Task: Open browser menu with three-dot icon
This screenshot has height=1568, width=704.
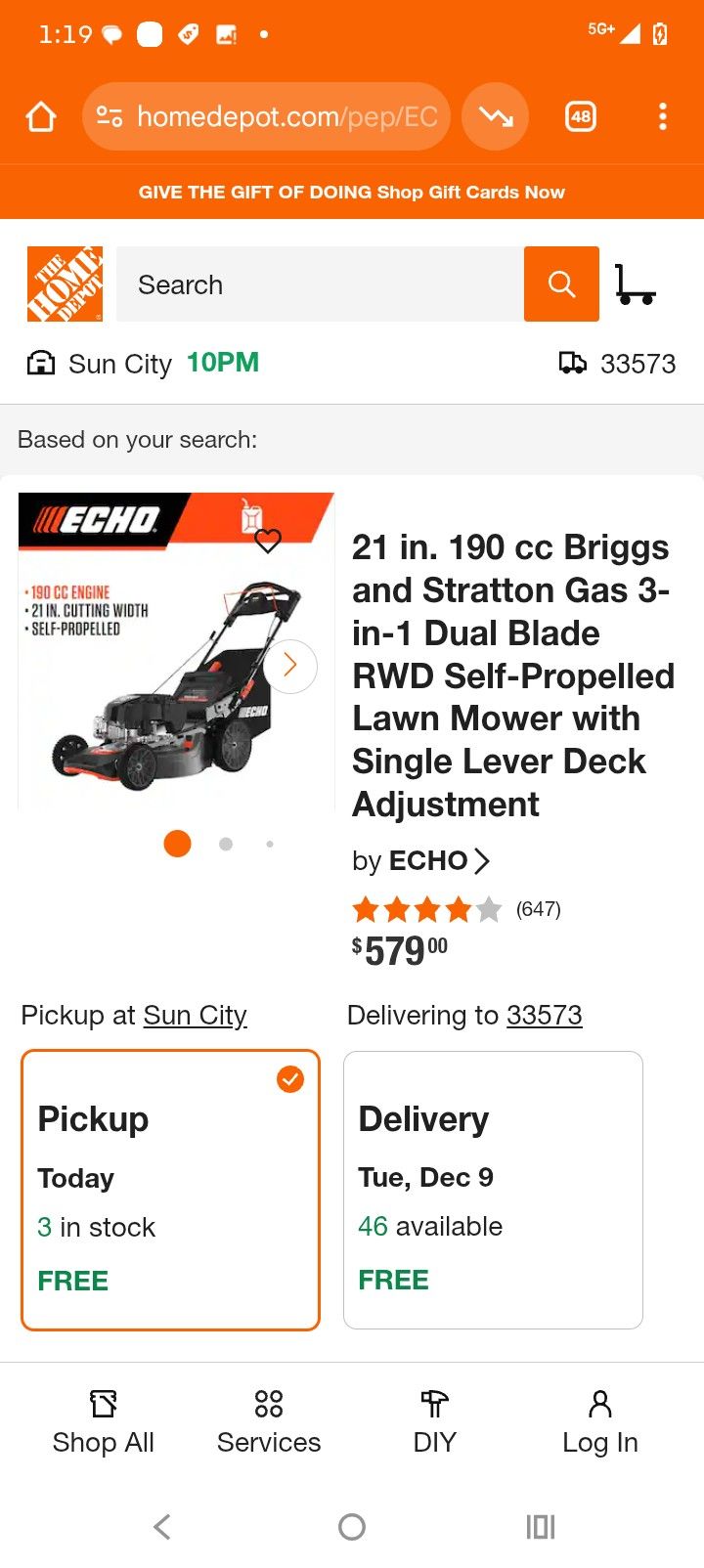Action: tap(662, 115)
